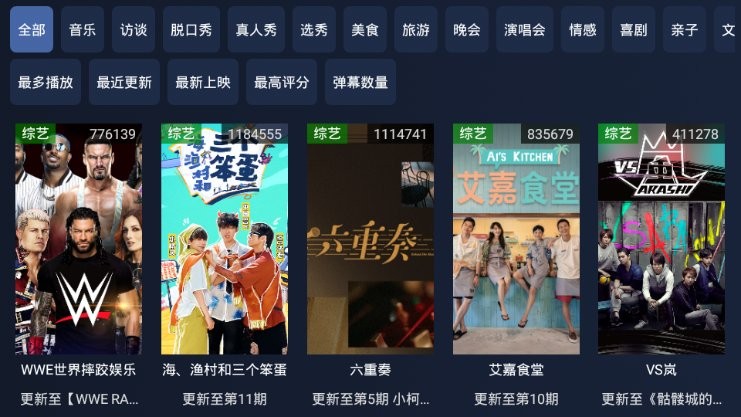This screenshot has width=741, height=417.
Task: Select the 亲子 category
Action: (x=684, y=30)
